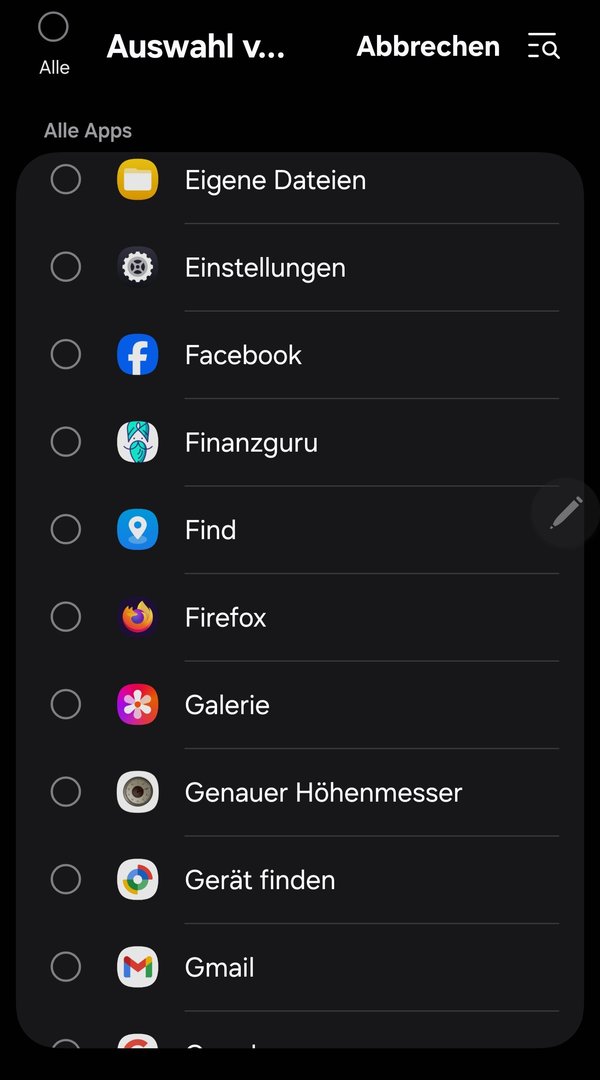Select Gmail from the apps
The width and height of the screenshot is (600, 1080).
click(x=66, y=967)
